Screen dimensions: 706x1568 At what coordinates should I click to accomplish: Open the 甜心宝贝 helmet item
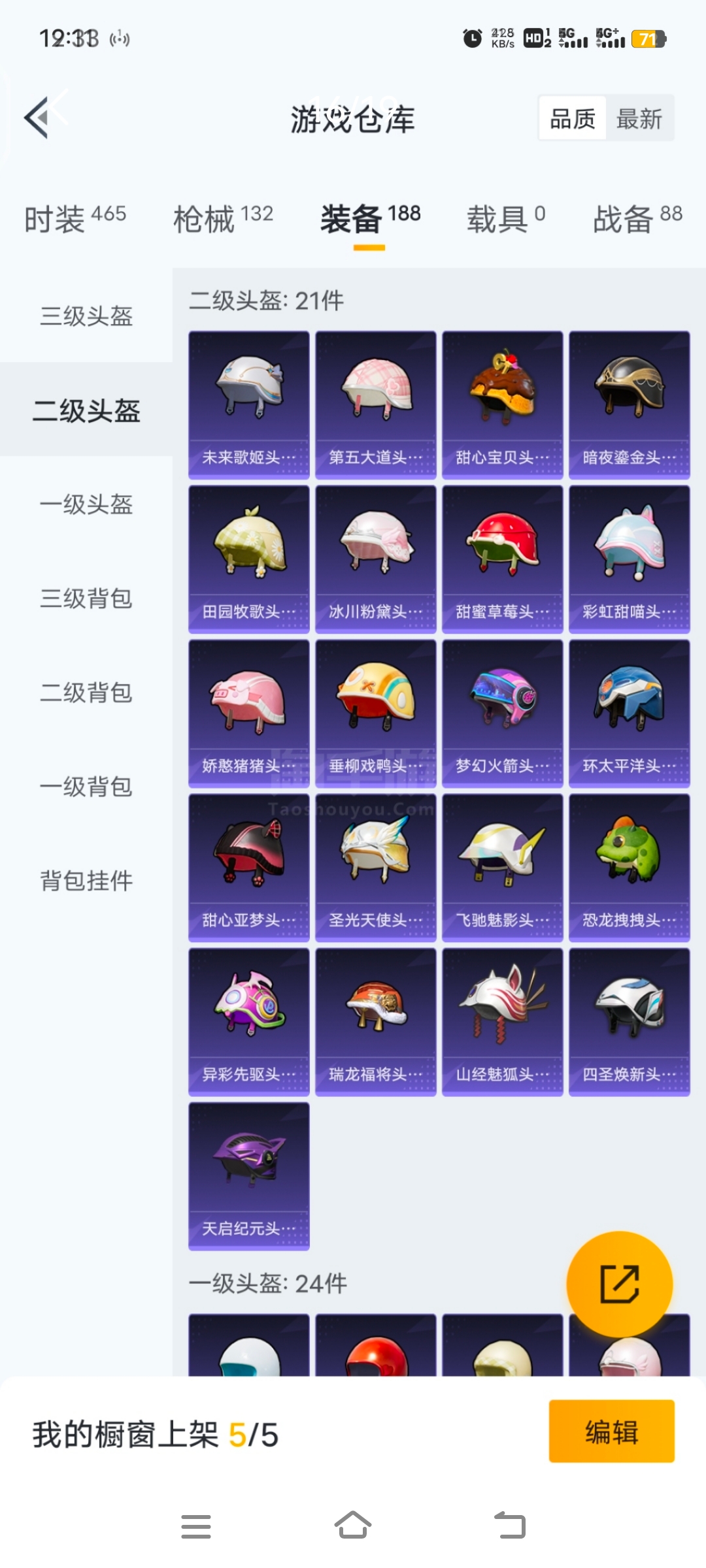pyautogui.click(x=502, y=405)
